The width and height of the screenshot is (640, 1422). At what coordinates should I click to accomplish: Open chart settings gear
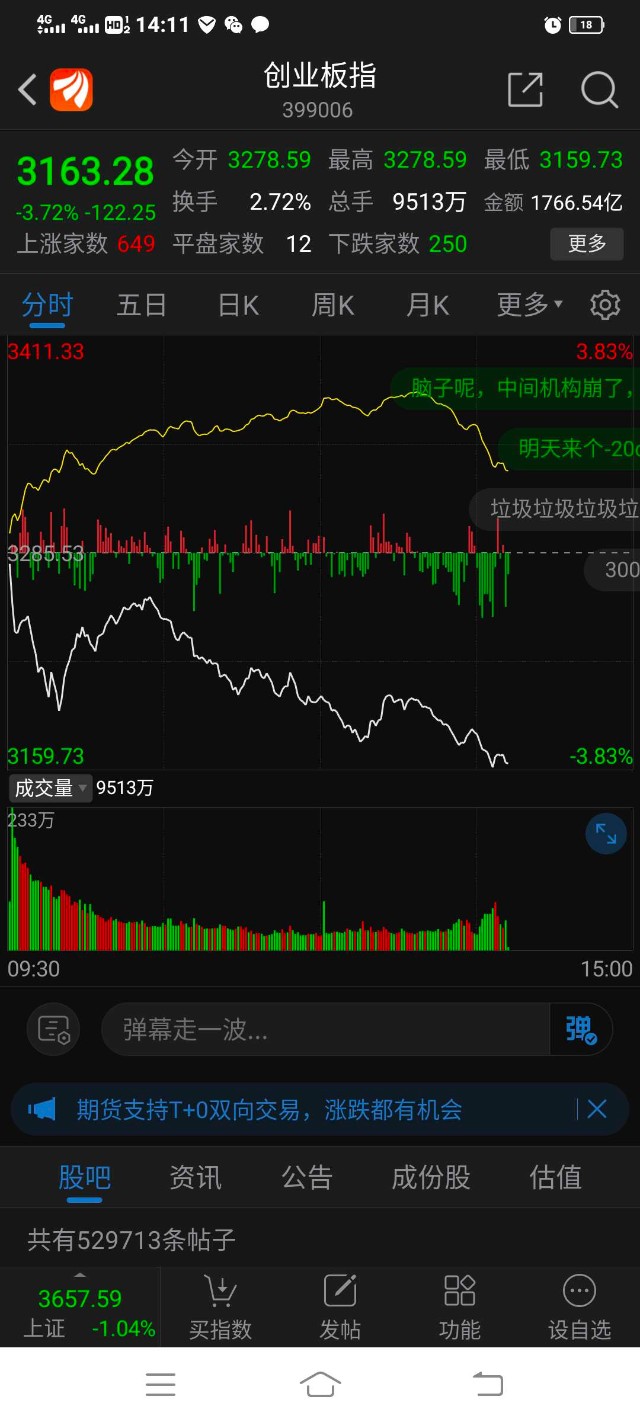605,305
